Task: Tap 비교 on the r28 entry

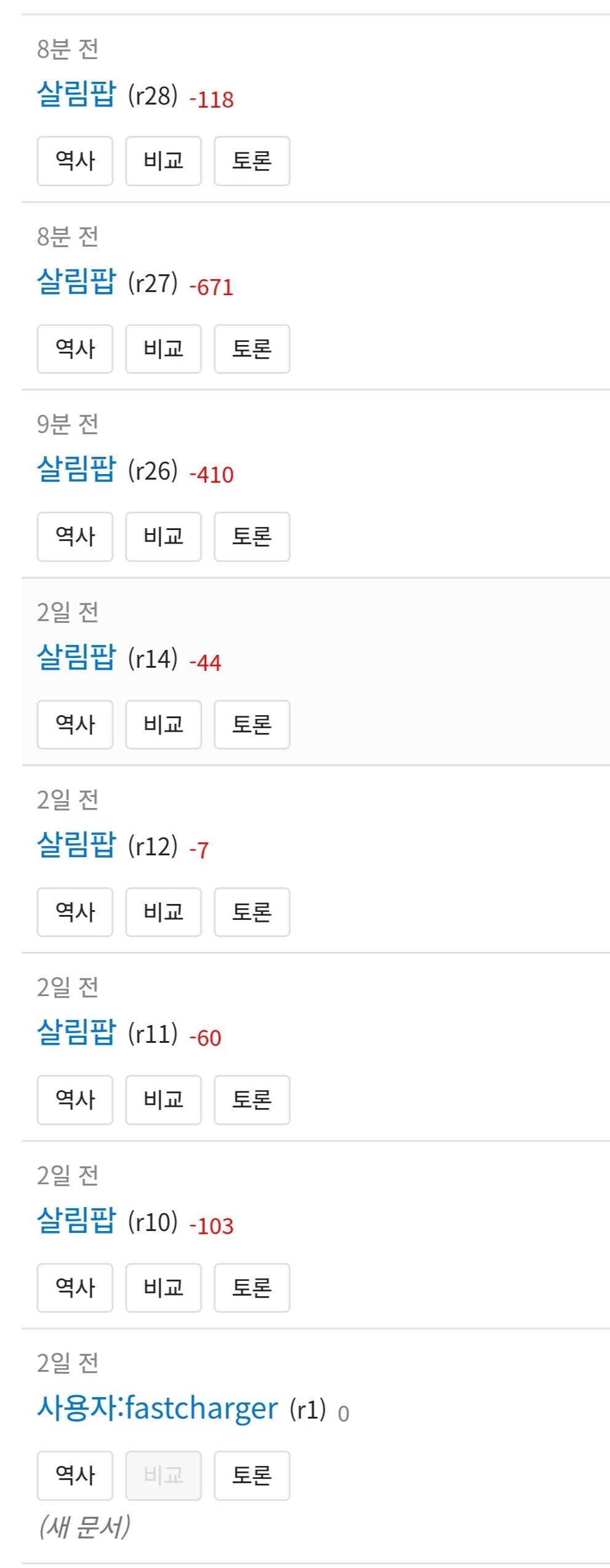Action: (x=164, y=161)
